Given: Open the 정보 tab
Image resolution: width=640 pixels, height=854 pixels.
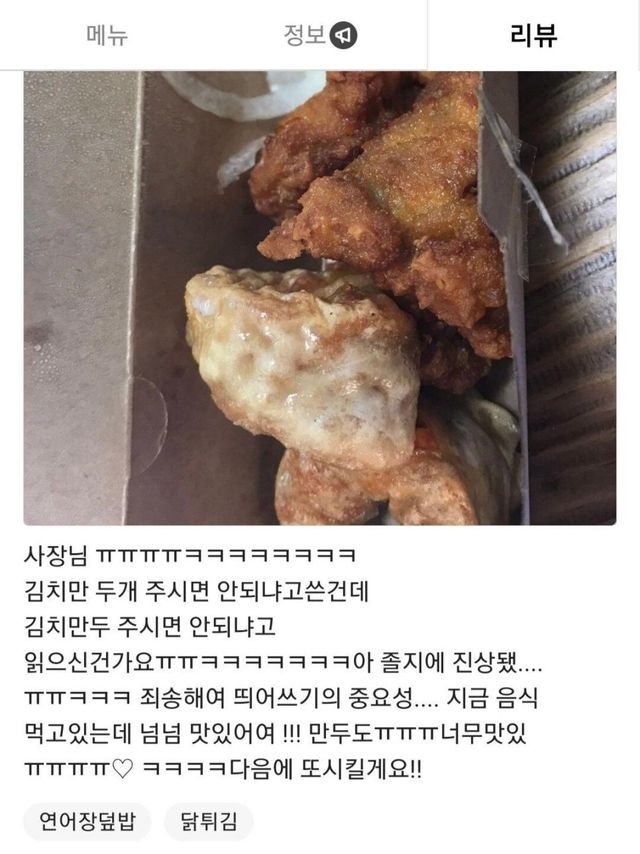Looking at the screenshot, I should (x=319, y=36).
